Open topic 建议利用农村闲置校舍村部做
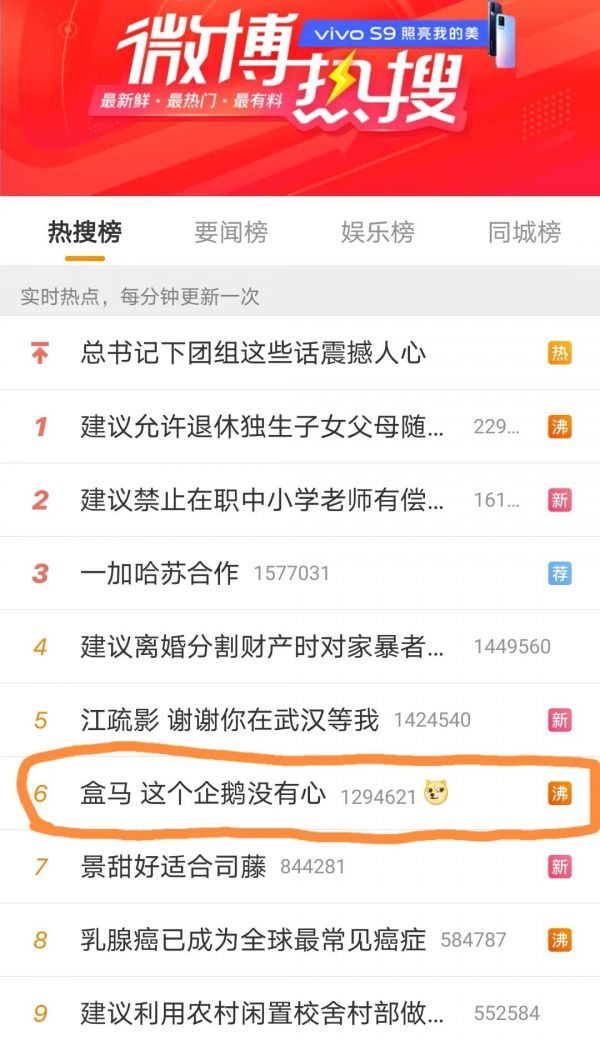The width and height of the screenshot is (600, 1040). point(262,1013)
